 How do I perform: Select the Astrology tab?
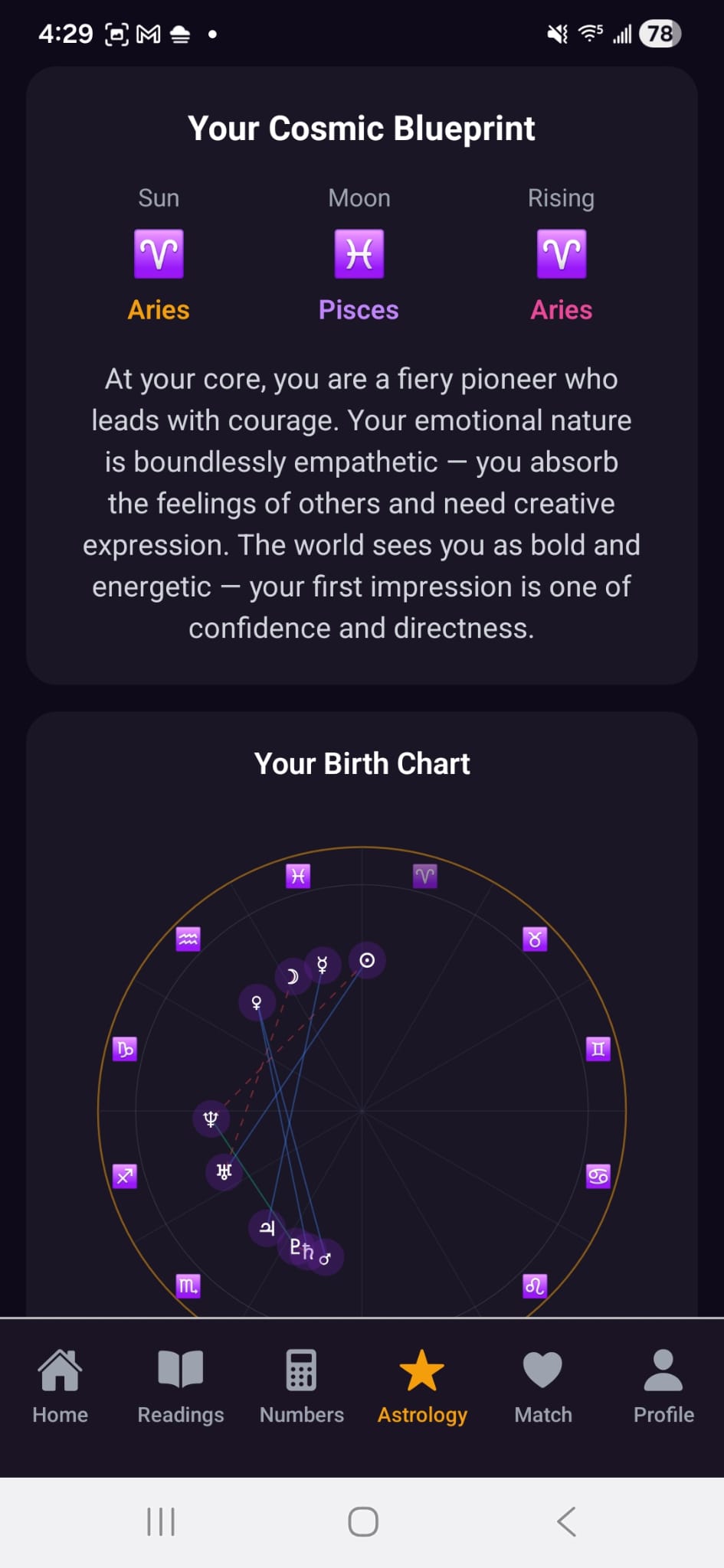tap(422, 1386)
